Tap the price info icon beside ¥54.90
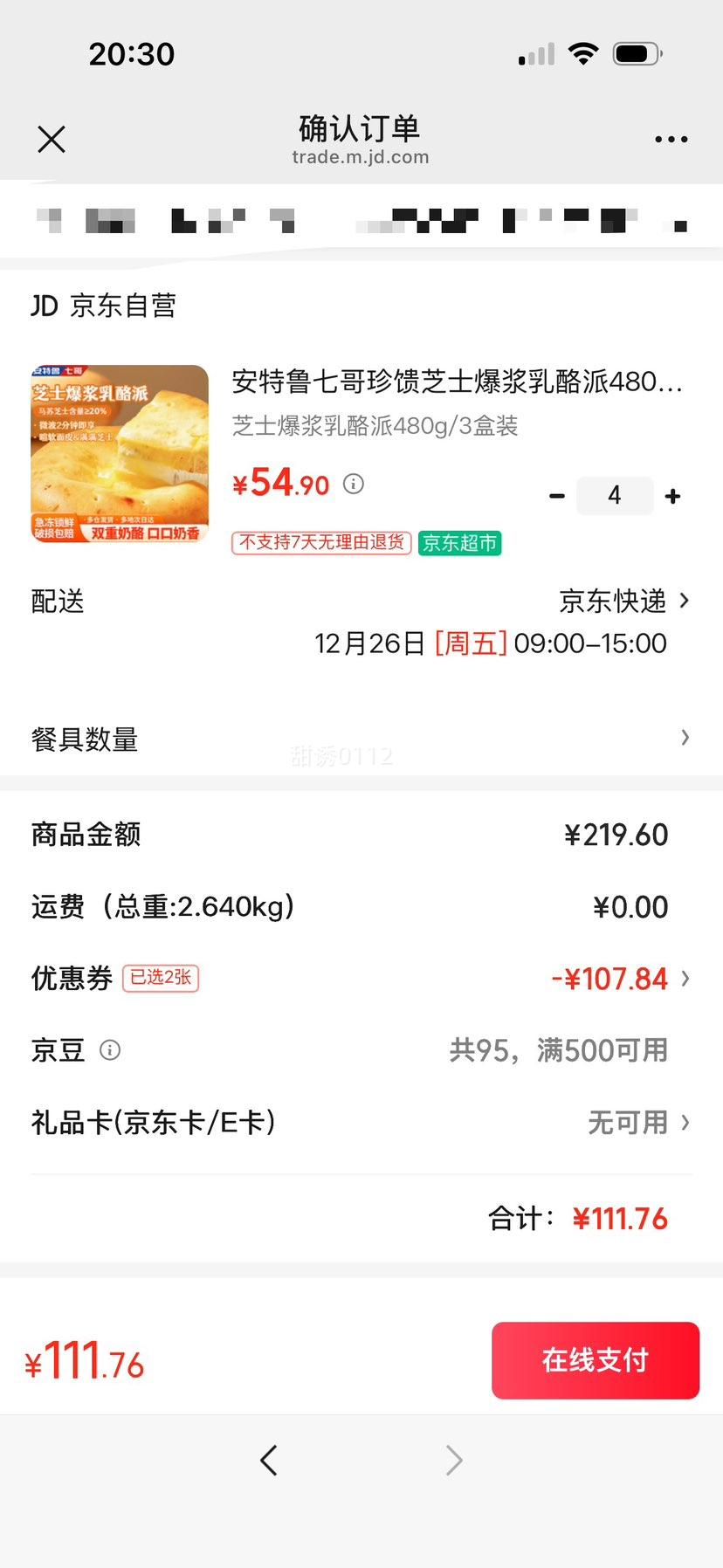The width and height of the screenshot is (723, 1568). click(x=353, y=485)
